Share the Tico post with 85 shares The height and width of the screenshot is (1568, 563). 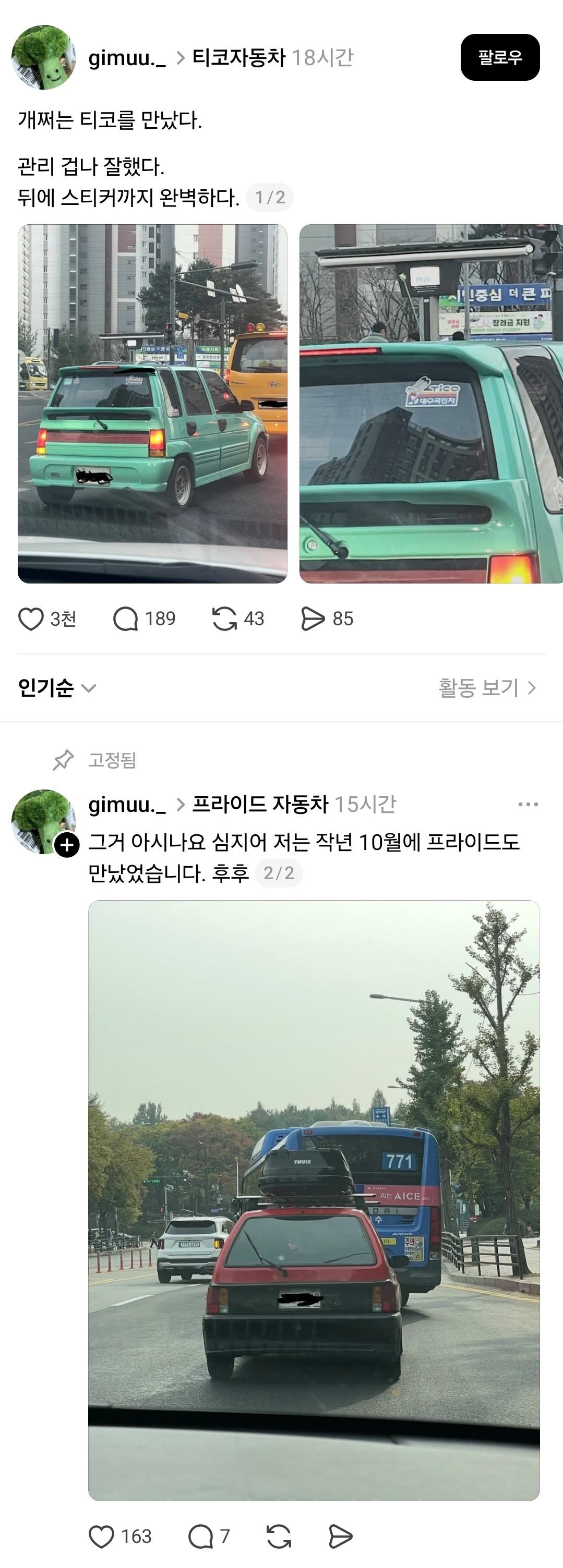pyautogui.click(x=313, y=619)
